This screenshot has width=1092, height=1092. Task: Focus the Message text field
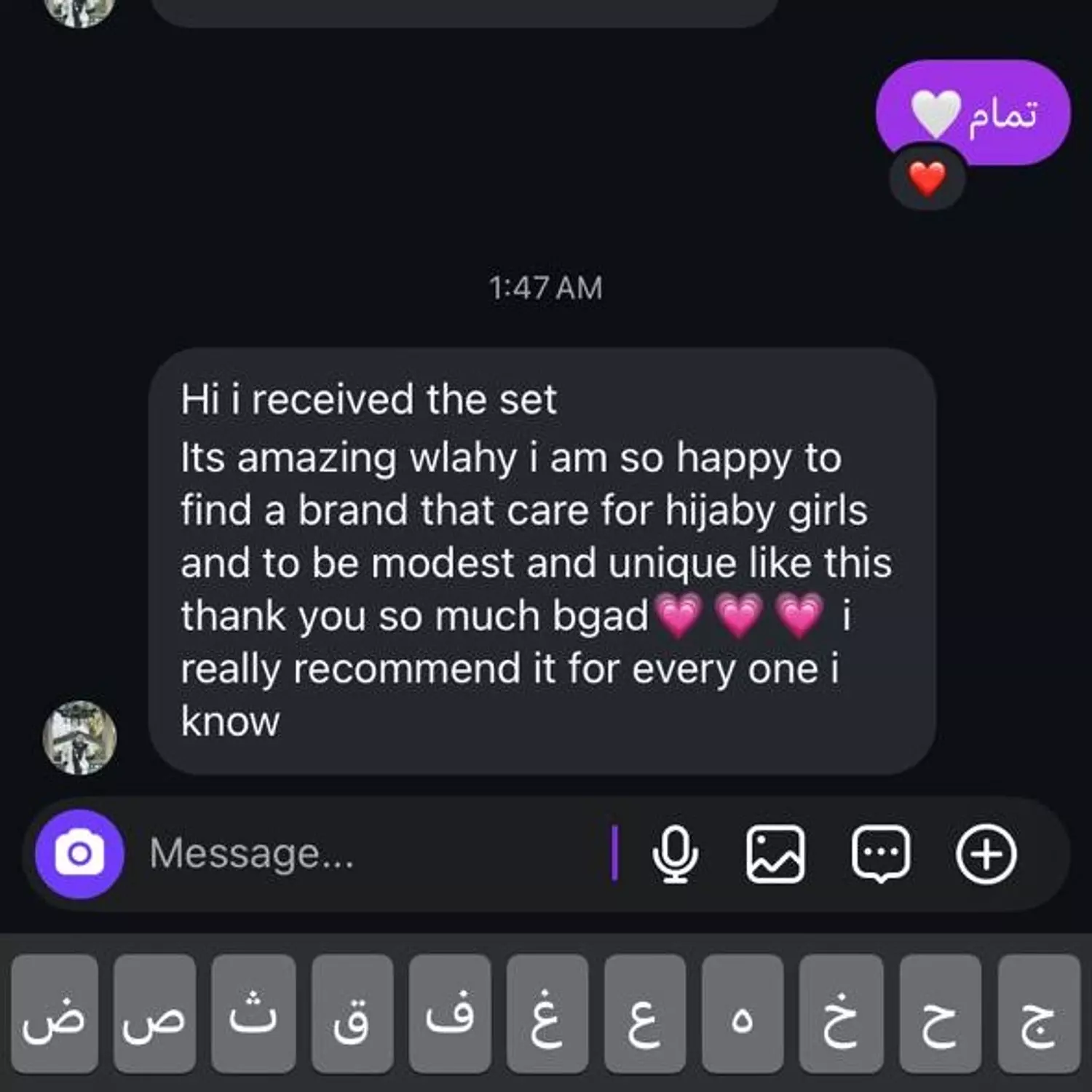point(364,854)
